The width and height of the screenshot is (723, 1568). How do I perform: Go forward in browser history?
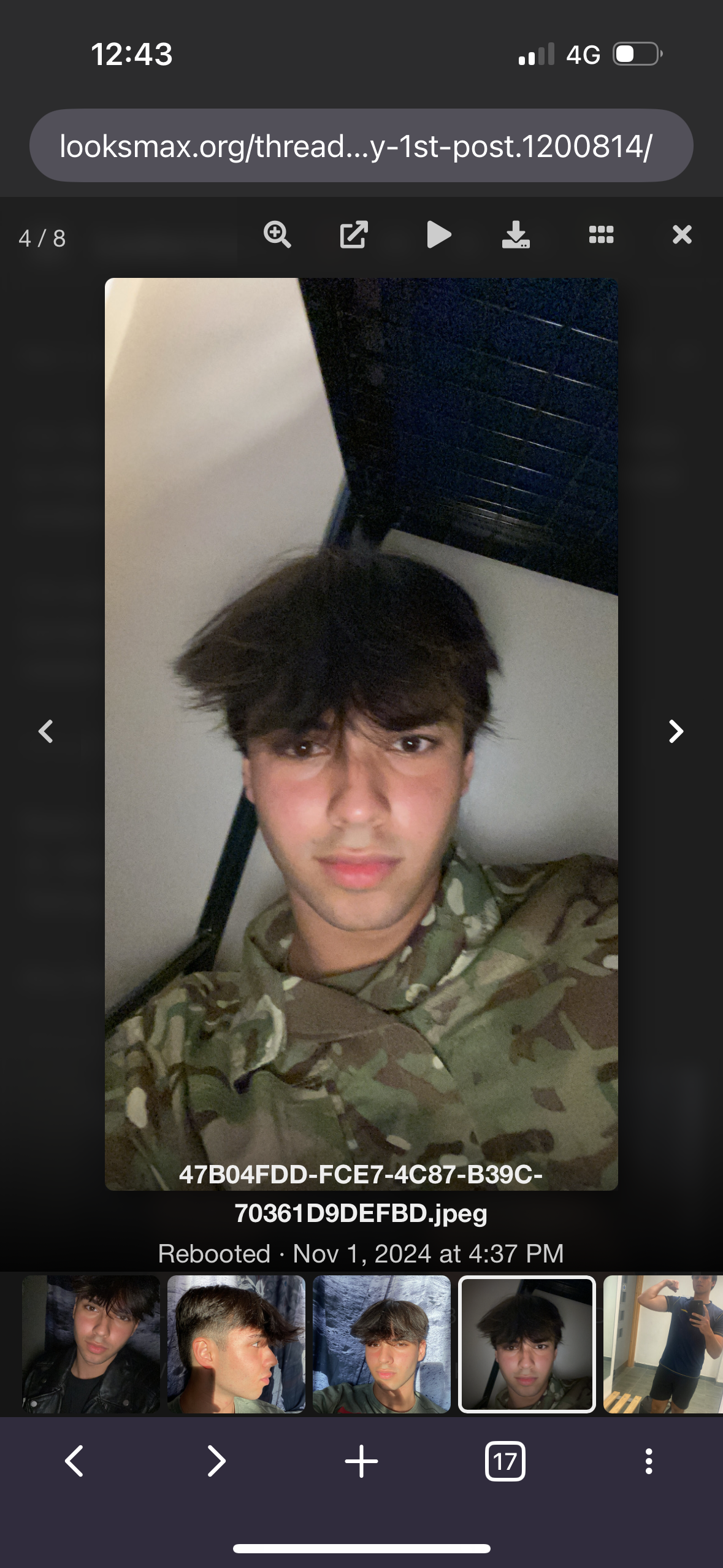(x=216, y=1461)
